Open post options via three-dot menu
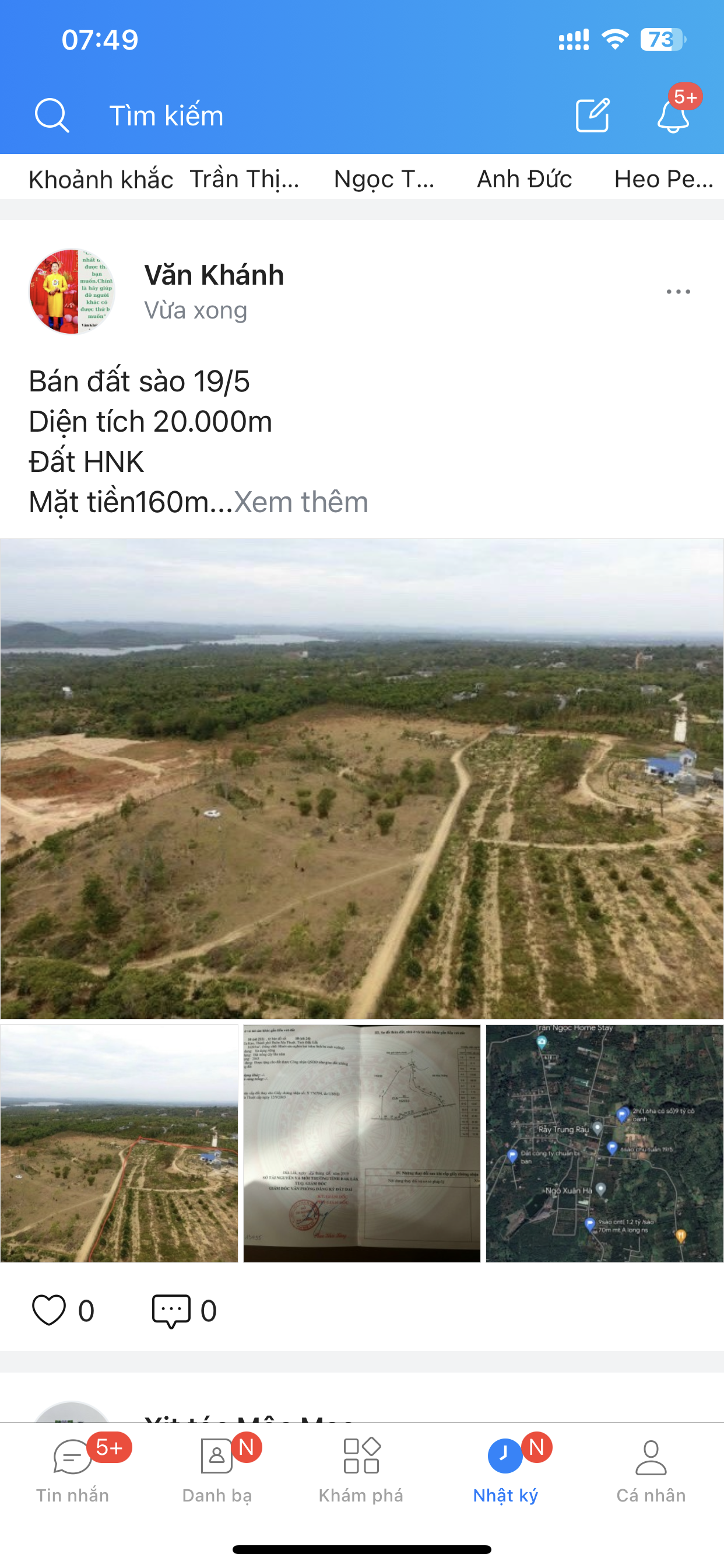Viewport: 724px width, 1568px height. pyautogui.click(x=676, y=291)
